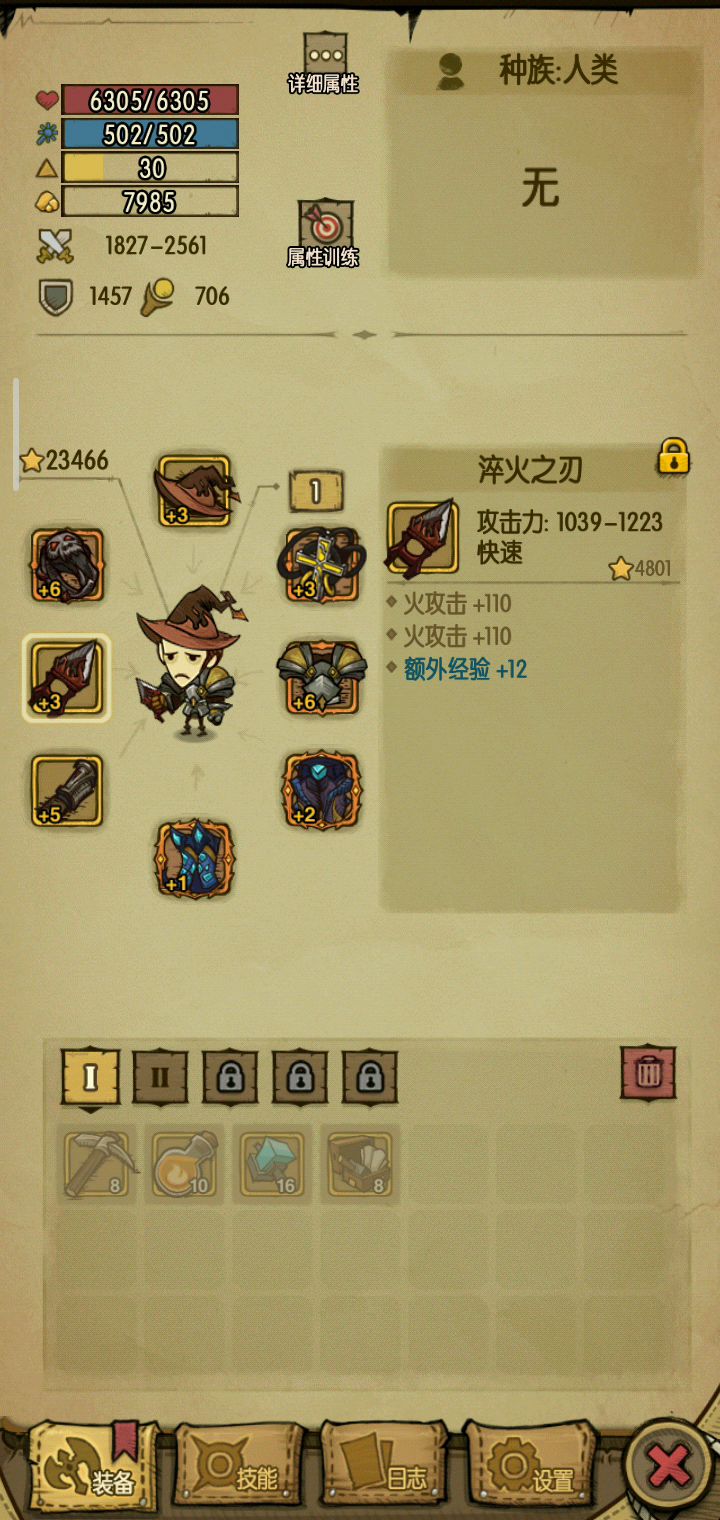Screen dimensions: 720x1520
Task: Toggle the lock on 淬火之刃
Action: click(673, 456)
